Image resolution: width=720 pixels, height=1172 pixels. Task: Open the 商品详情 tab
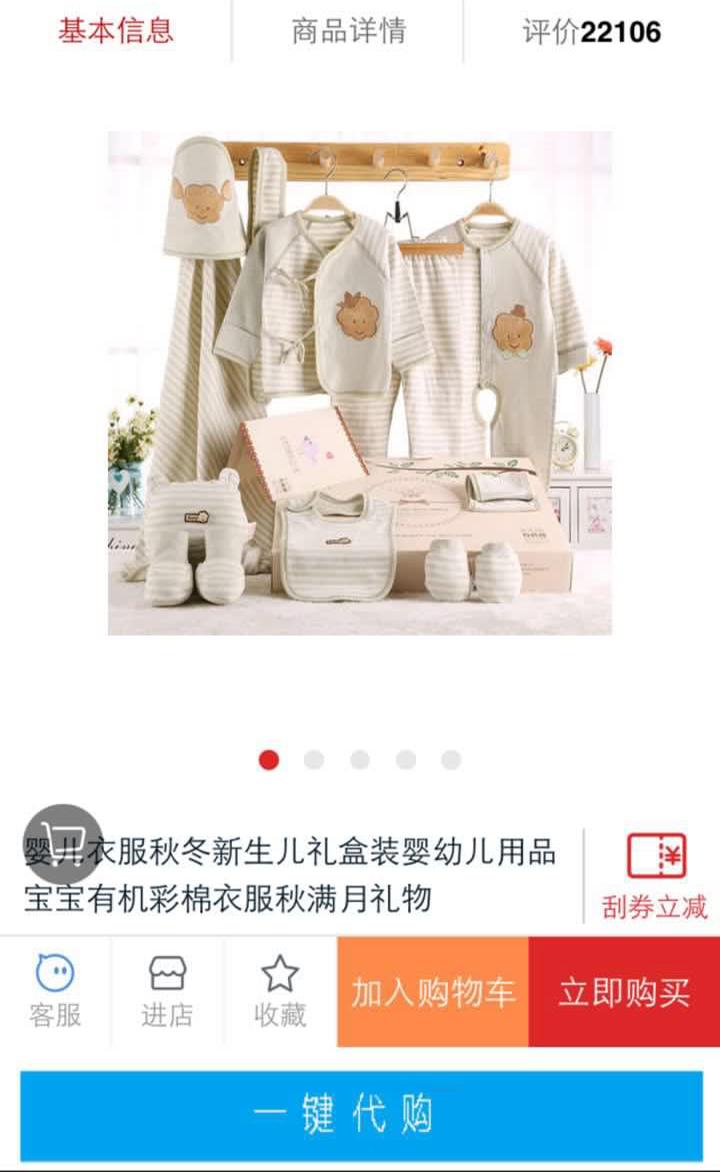click(348, 31)
